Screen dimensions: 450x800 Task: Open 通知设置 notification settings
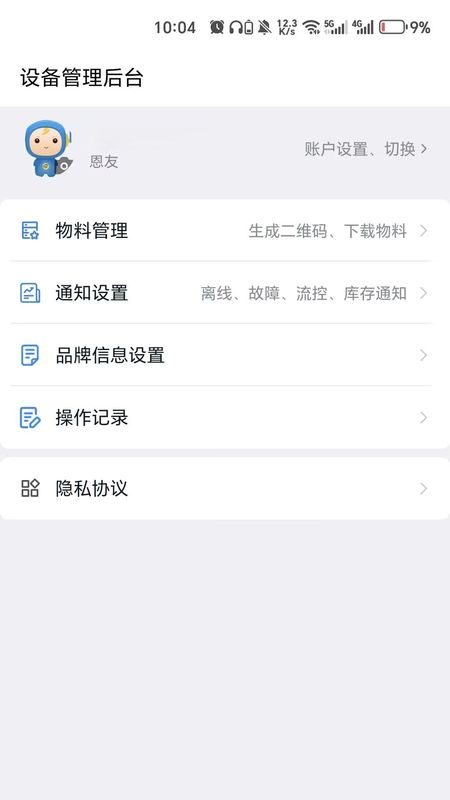click(x=224, y=293)
